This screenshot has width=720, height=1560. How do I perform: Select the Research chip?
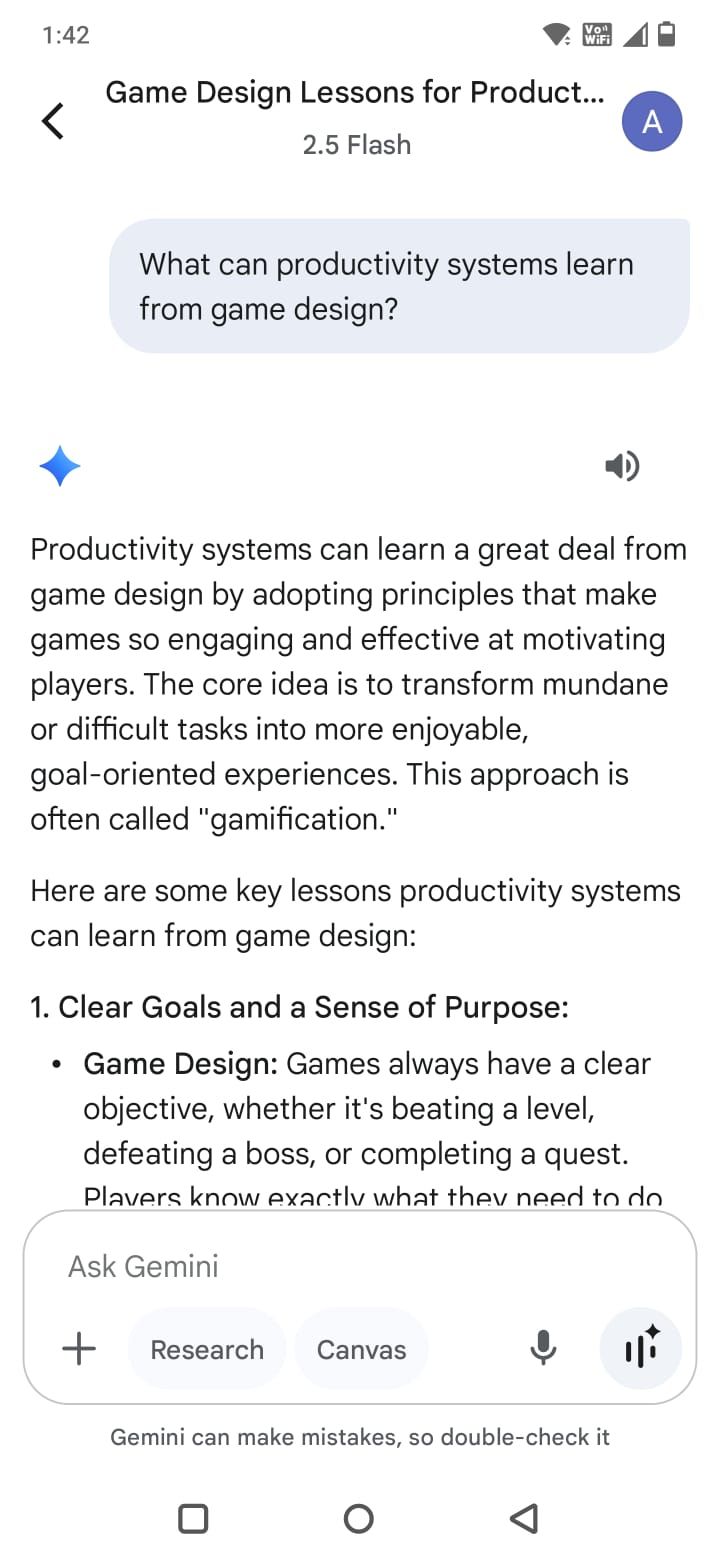pyautogui.click(x=207, y=1349)
